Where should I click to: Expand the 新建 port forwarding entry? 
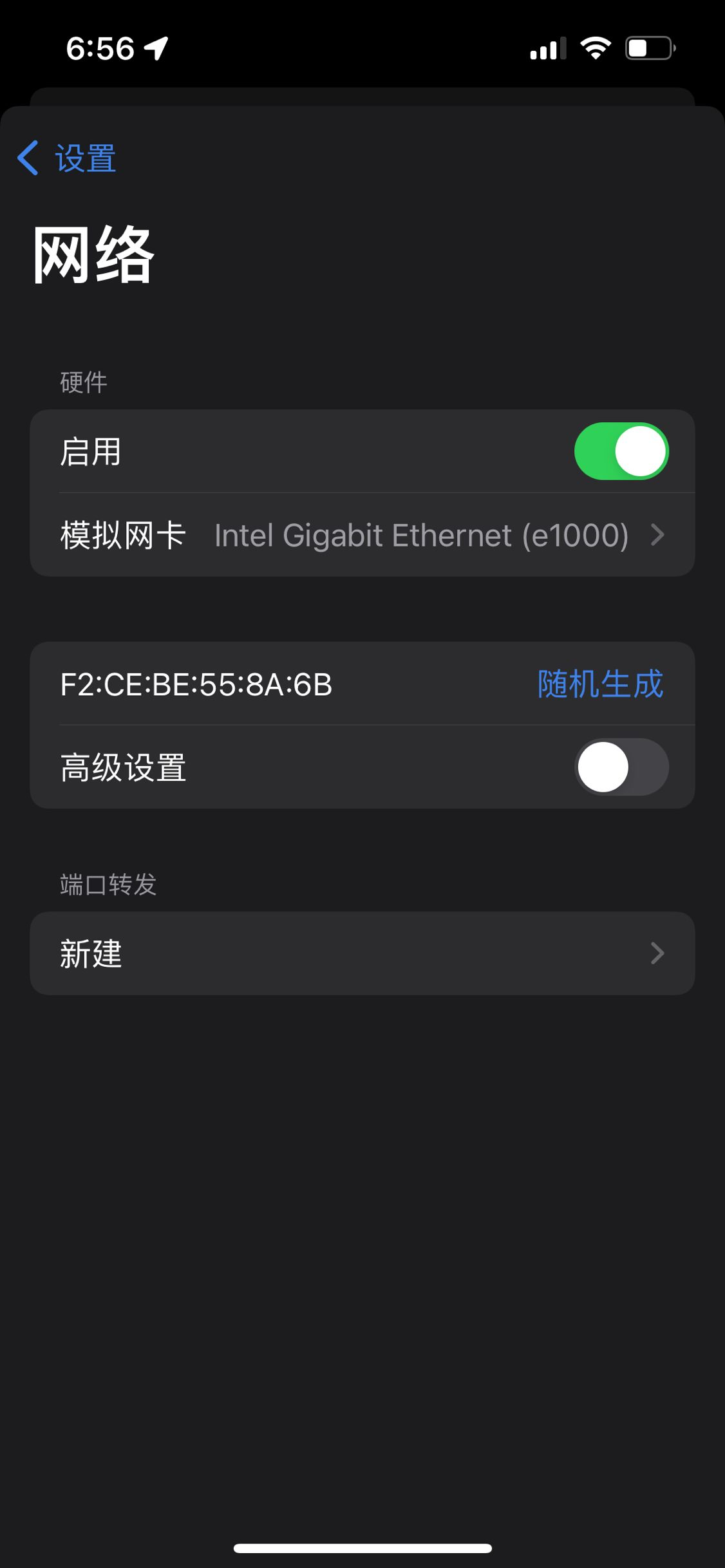click(362, 953)
